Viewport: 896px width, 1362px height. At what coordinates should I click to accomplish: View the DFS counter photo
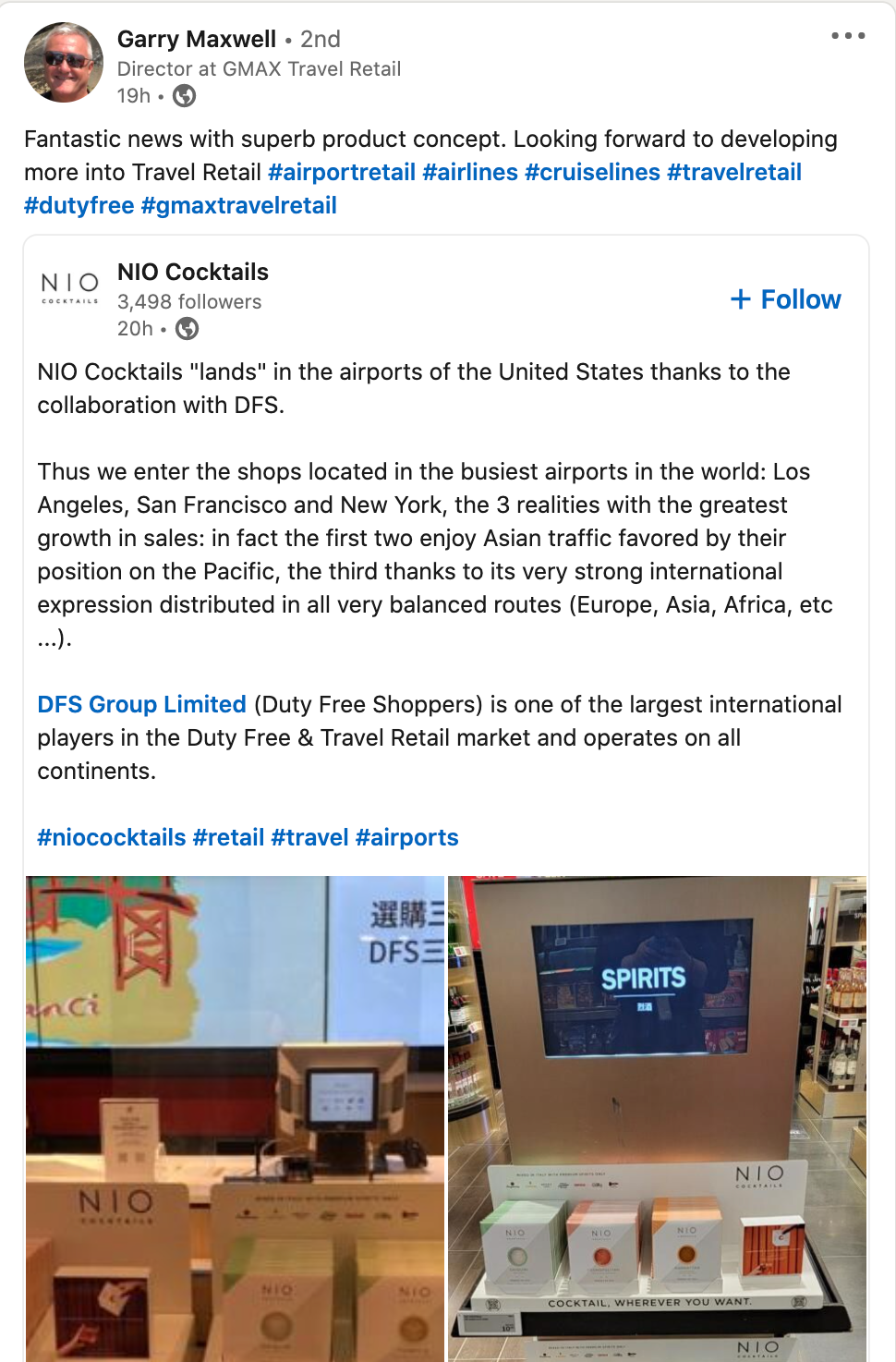point(235,1118)
